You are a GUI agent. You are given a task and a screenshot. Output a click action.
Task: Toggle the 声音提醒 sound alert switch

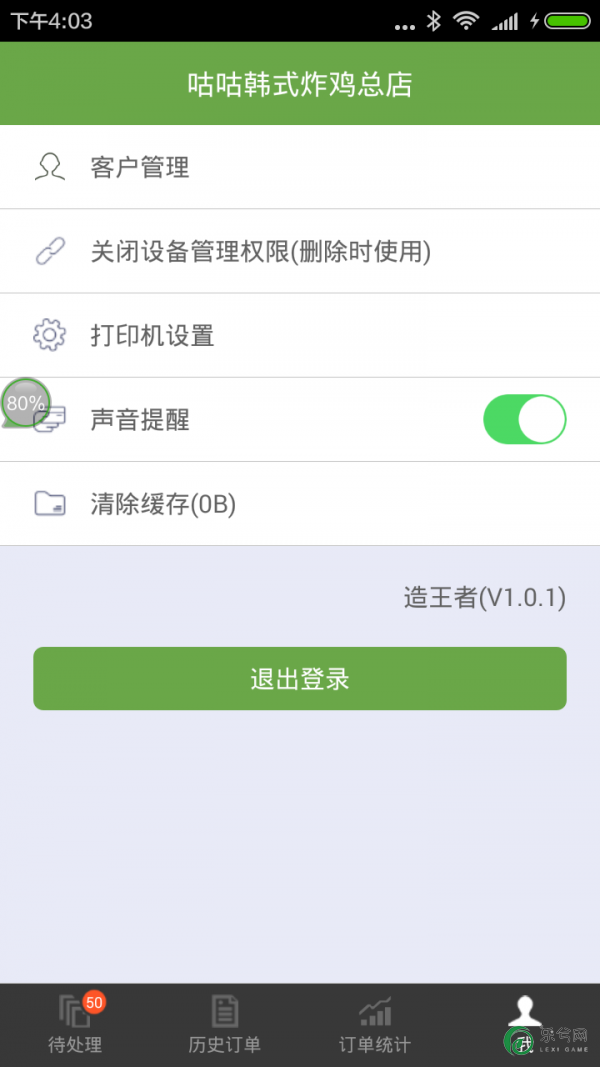(524, 419)
